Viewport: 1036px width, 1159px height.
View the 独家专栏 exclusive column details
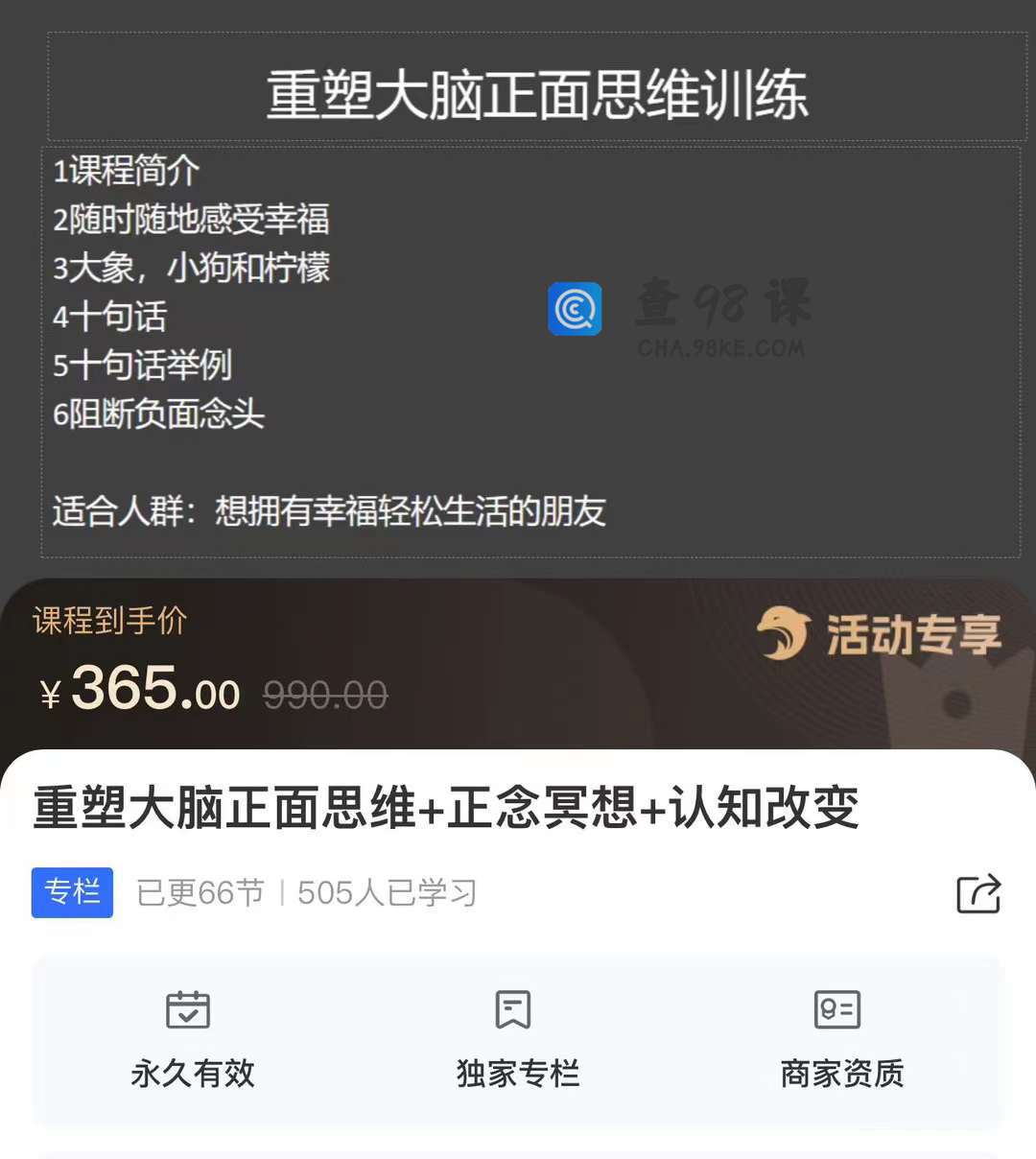click(x=517, y=1041)
